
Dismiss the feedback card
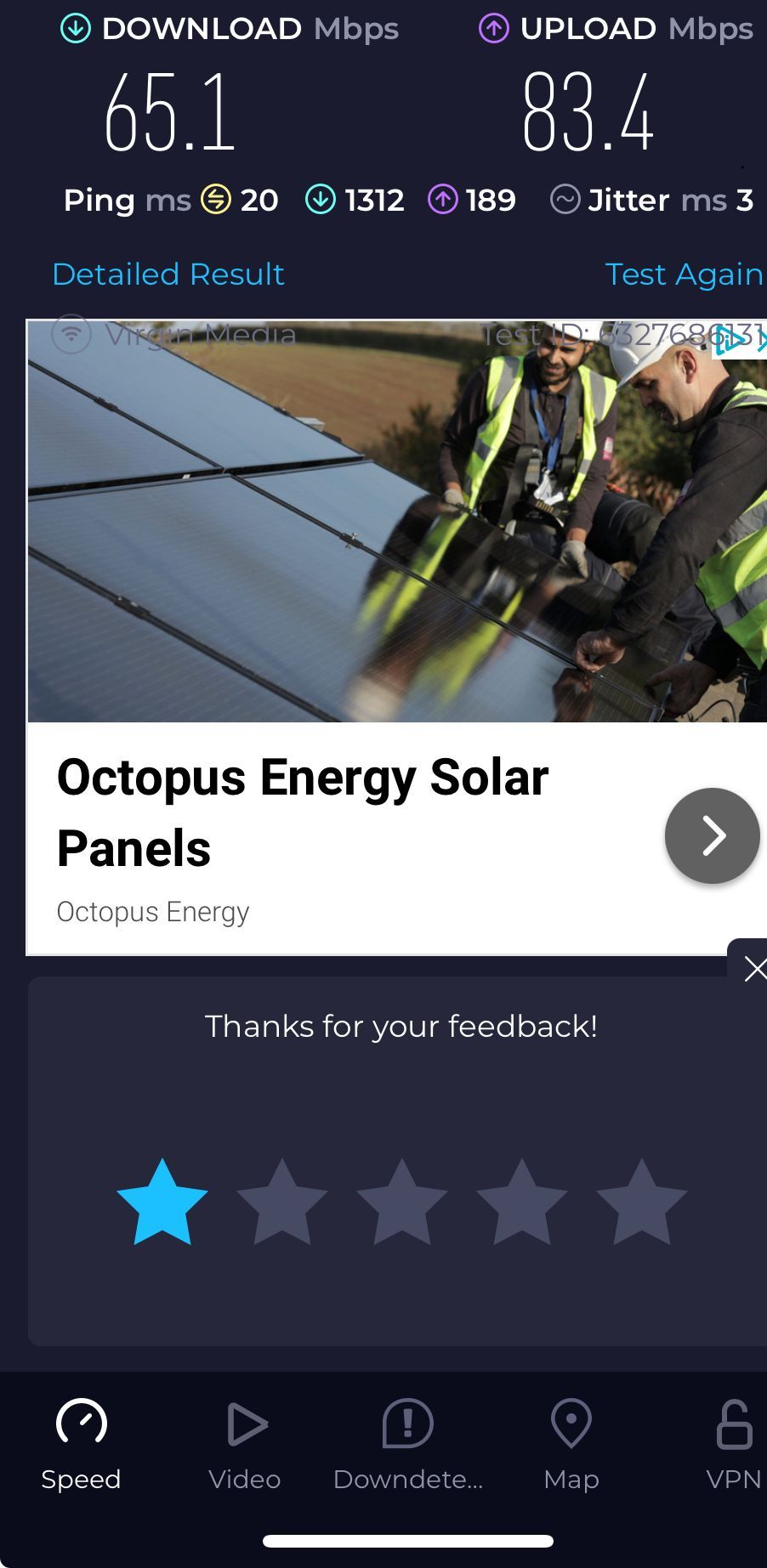[x=753, y=969]
